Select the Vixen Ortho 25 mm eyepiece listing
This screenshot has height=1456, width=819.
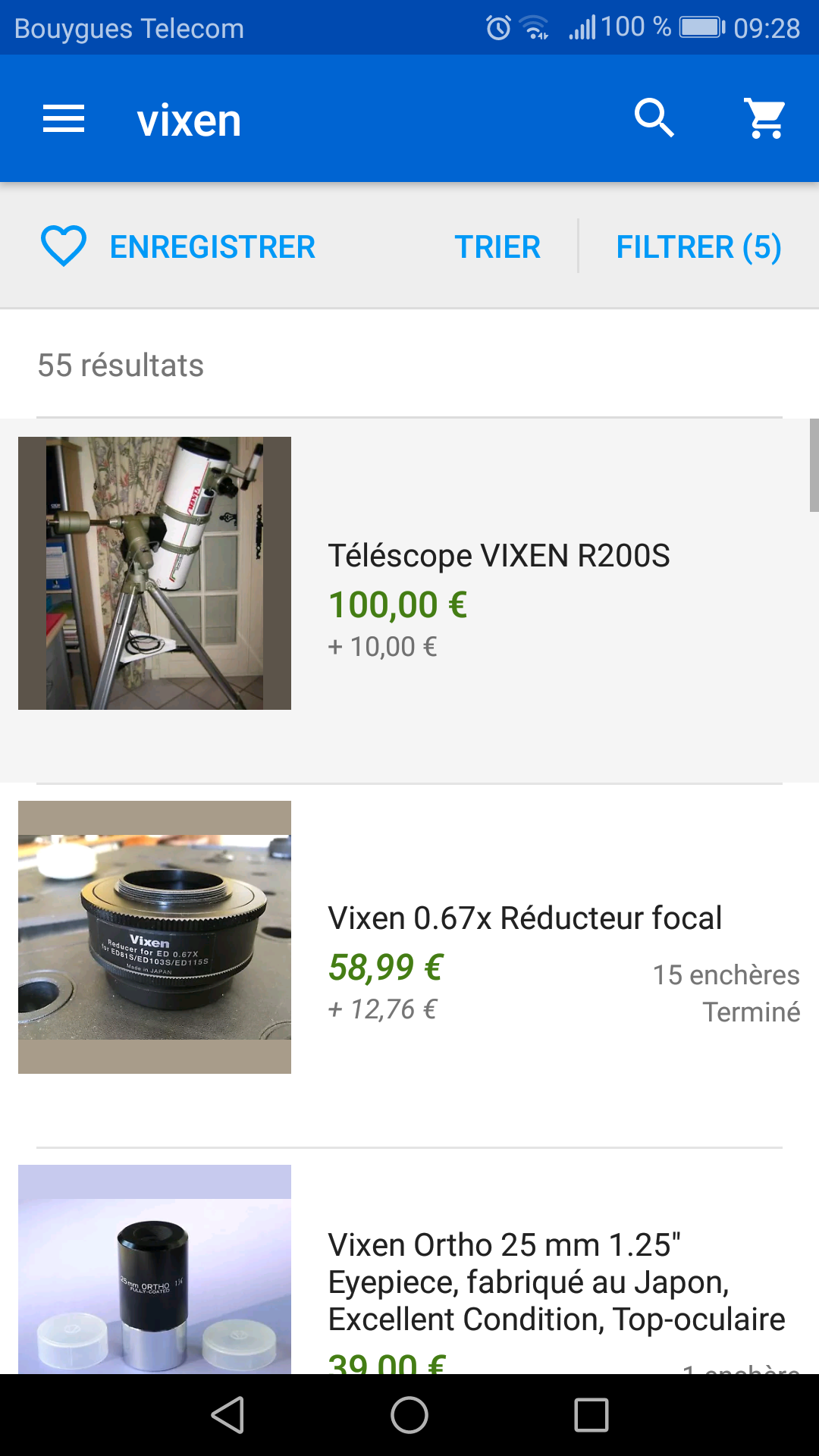click(x=556, y=1282)
